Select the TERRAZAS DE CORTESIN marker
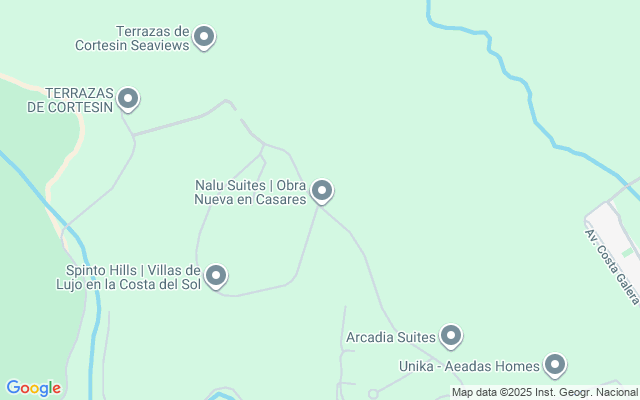 (x=128, y=98)
